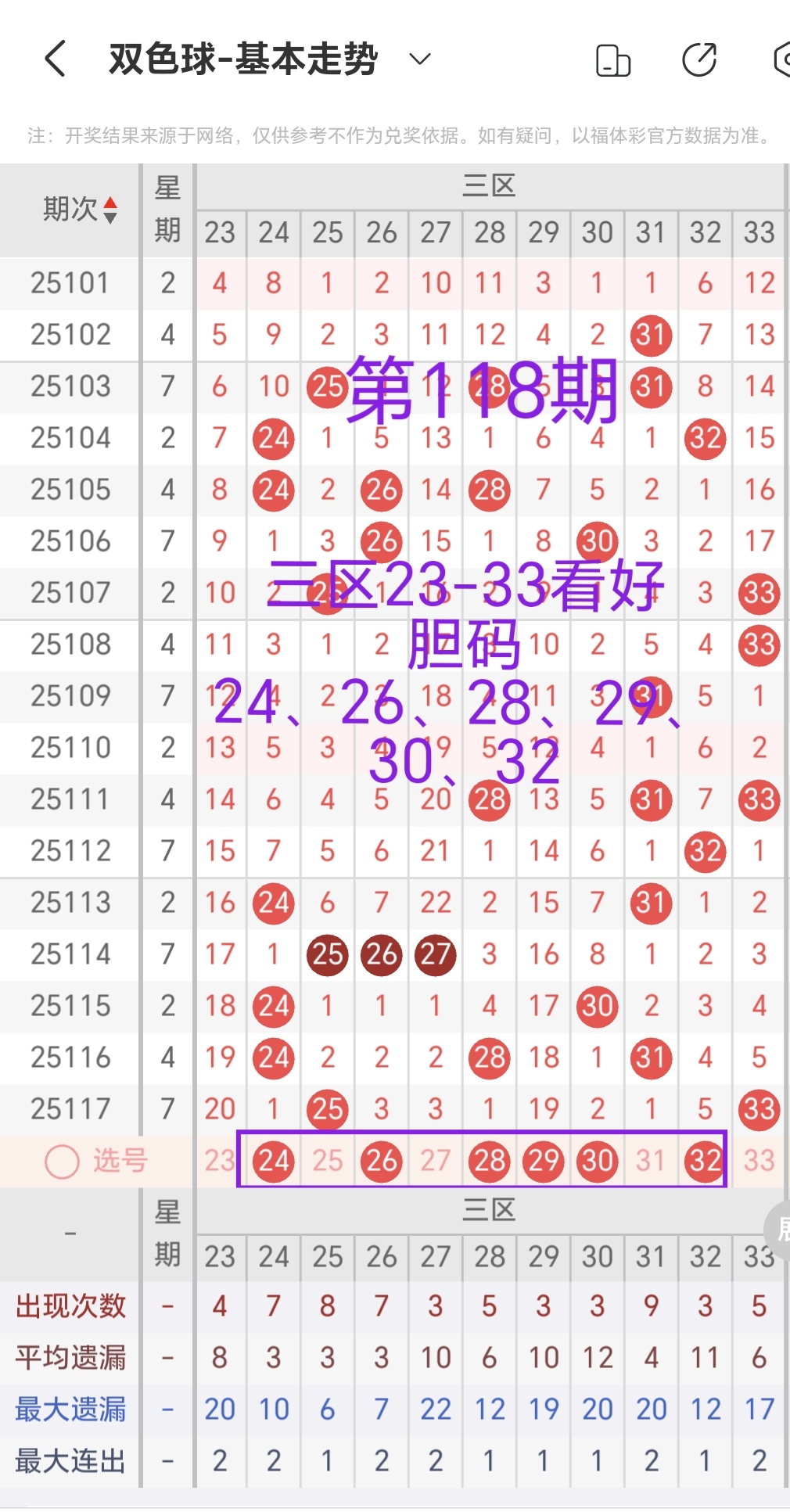Open the share icon in the top bar

pyautogui.click(x=698, y=60)
